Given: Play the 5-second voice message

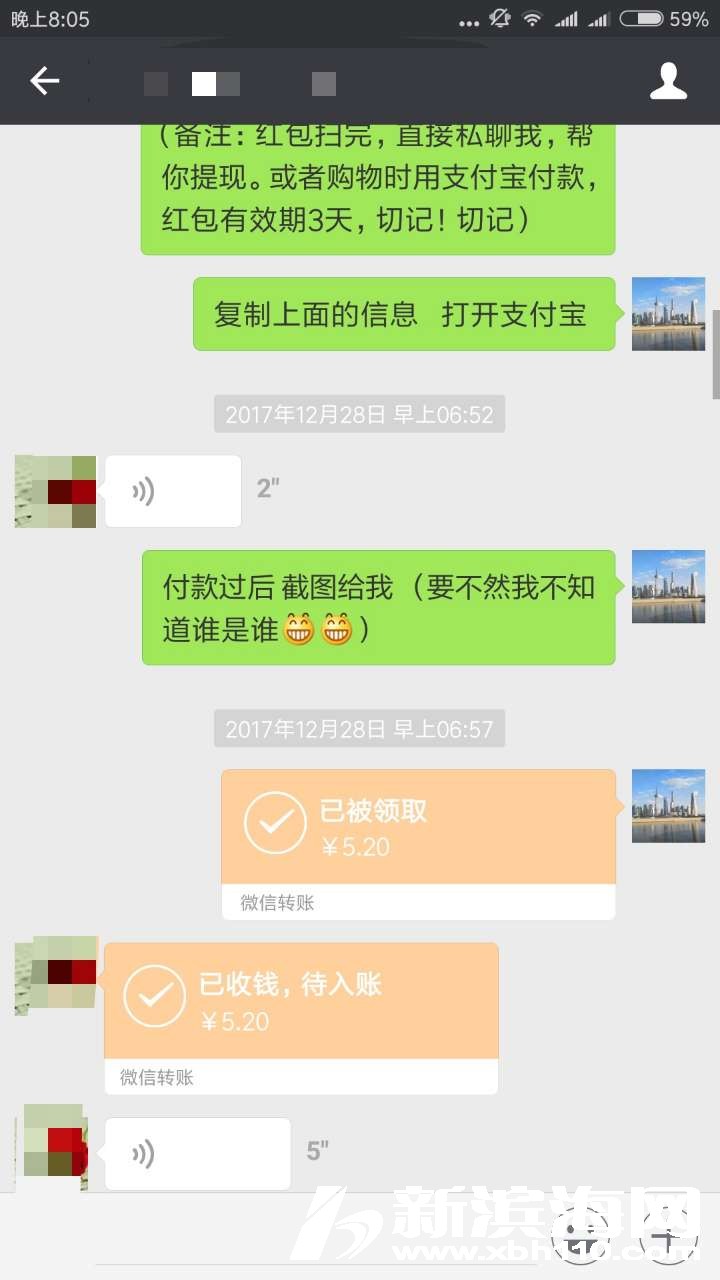Looking at the screenshot, I should tap(197, 1153).
